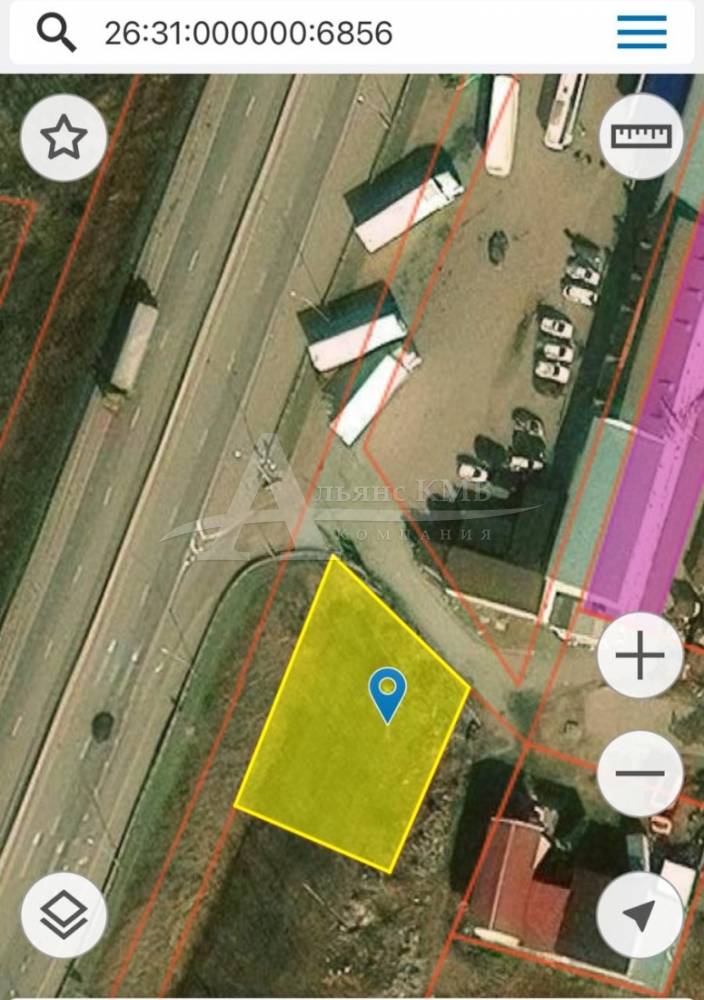Image resolution: width=704 pixels, height=1000 pixels.
Task: Tap the search magnifier icon
Action: pos(56,33)
